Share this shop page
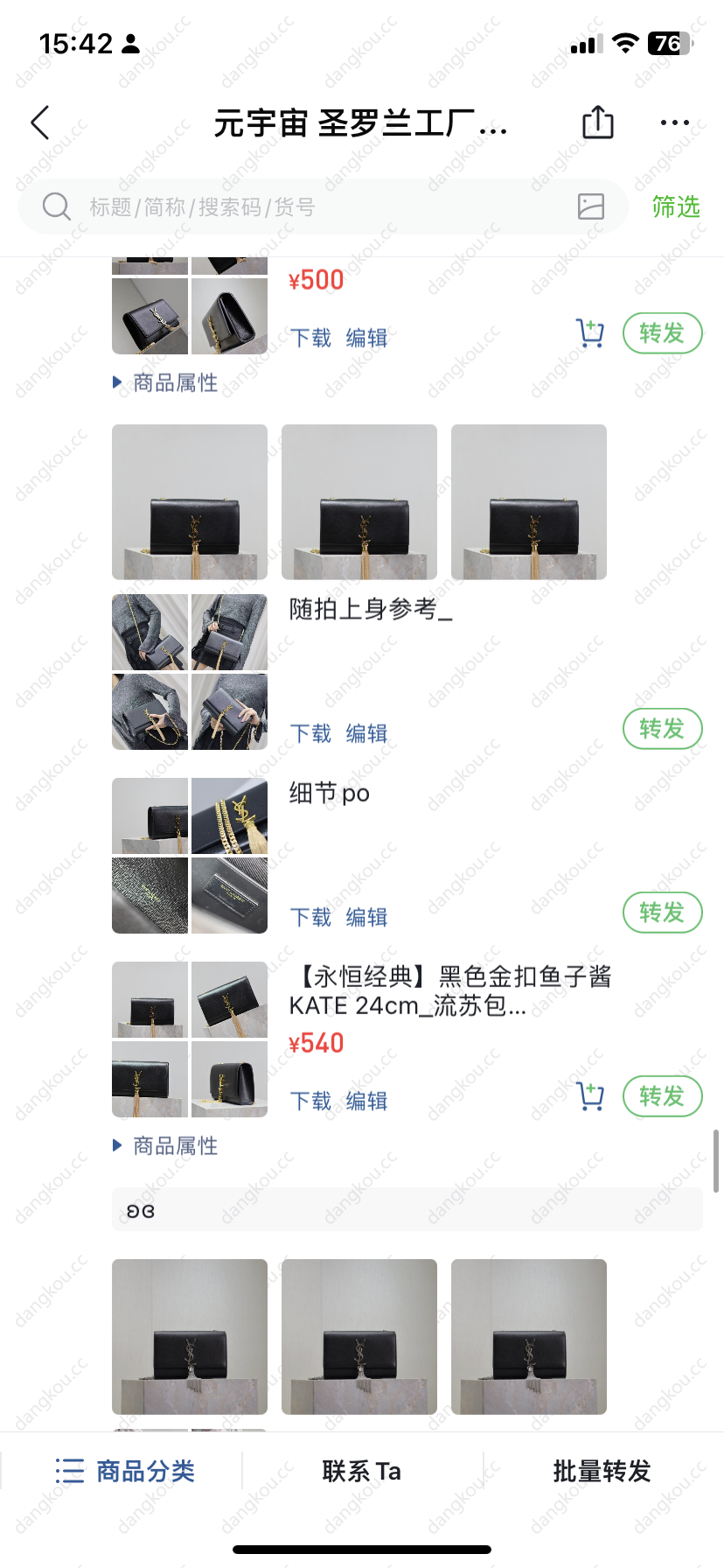724x1568 pixels. pyautogui.click(x=598, y=122)
